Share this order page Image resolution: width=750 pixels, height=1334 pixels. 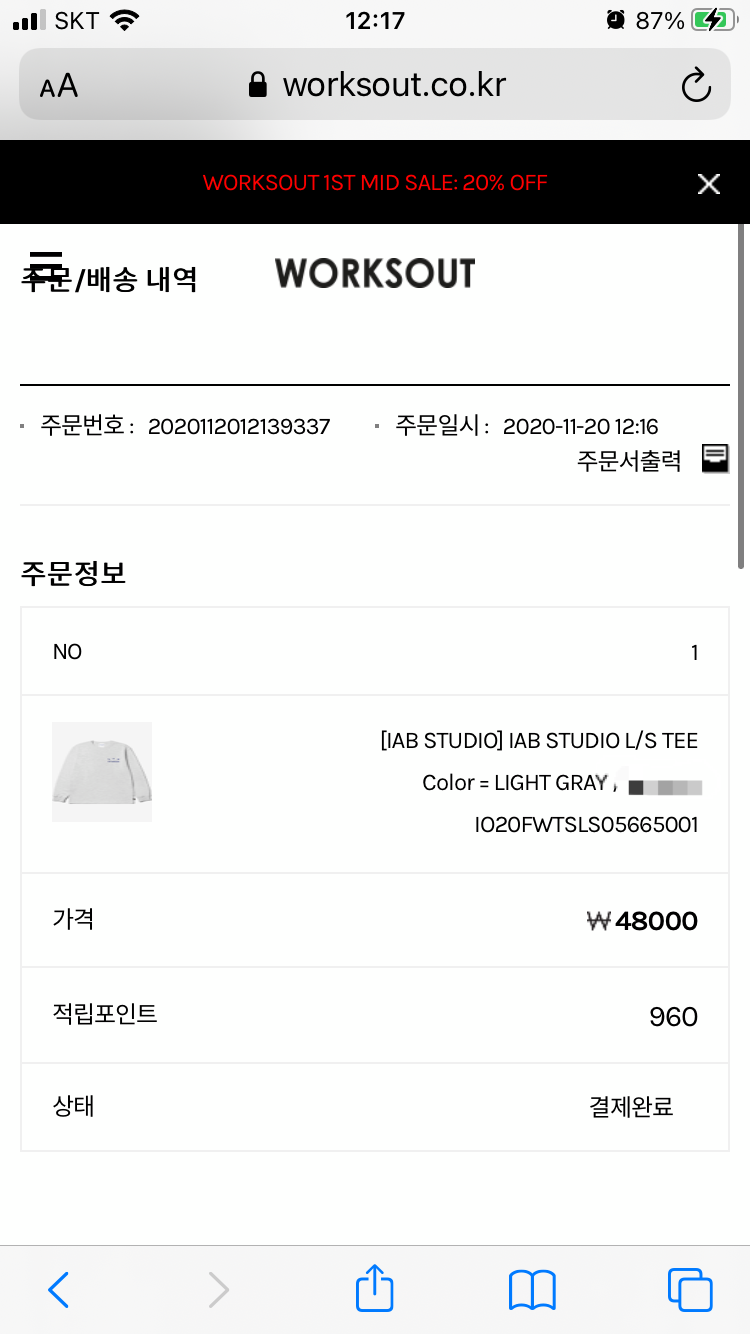click(375, 1288)
